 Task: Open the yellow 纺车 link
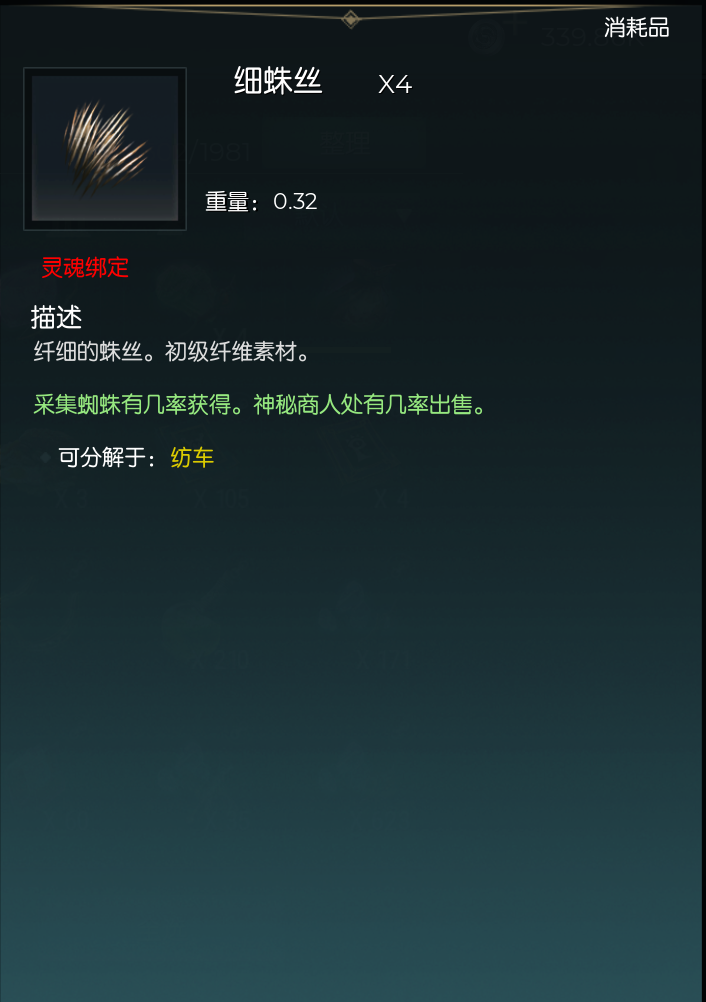tap(192, 458)
